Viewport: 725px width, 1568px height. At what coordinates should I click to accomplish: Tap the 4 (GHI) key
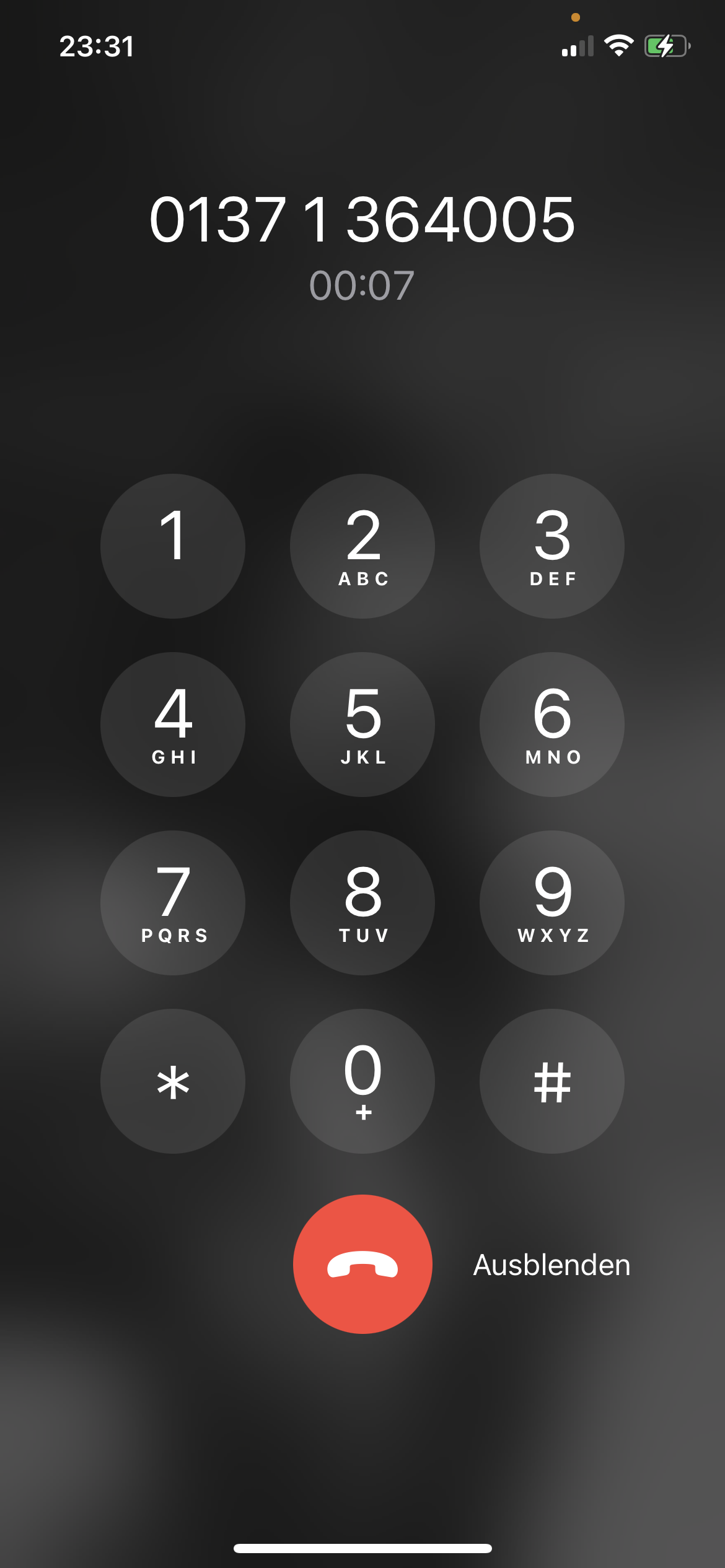click(x=173, y=725)
